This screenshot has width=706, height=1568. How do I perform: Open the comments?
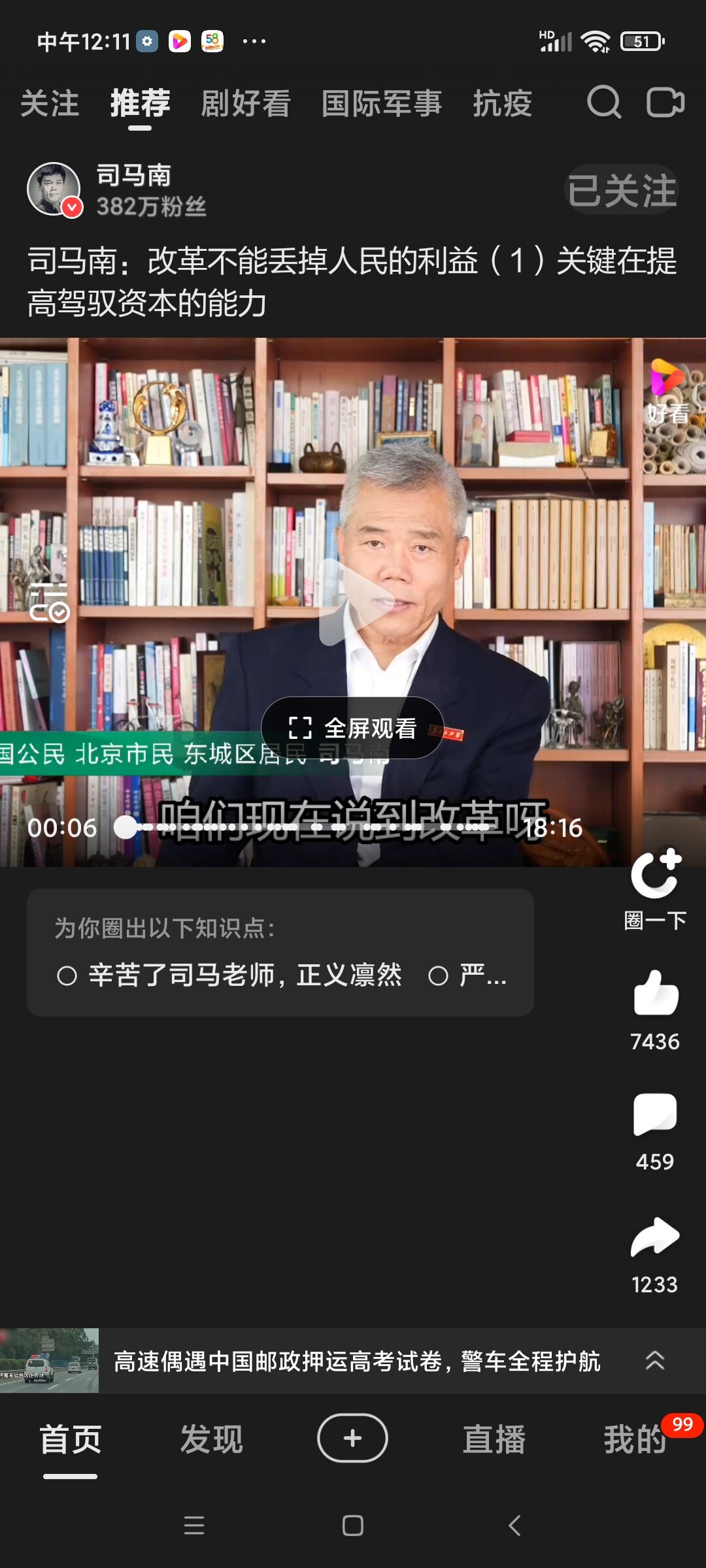click(654, 1115)
